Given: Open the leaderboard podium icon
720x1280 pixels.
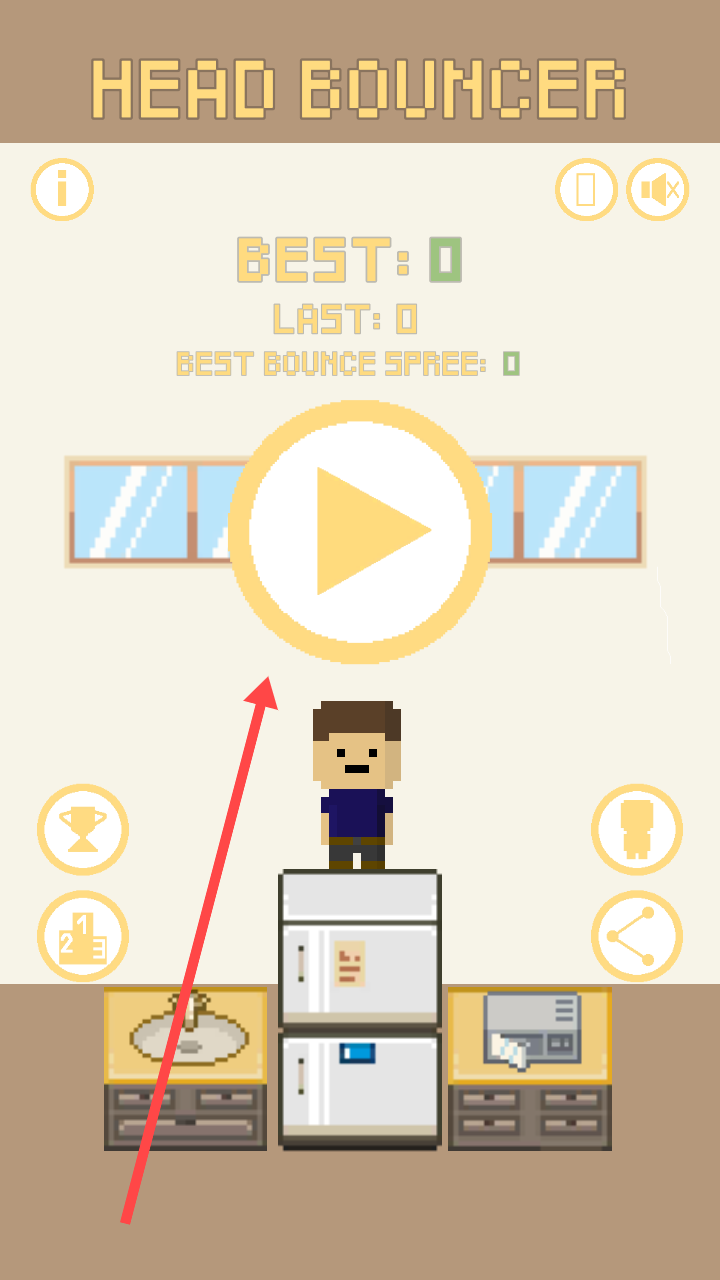Looking at the screenshot, I should point(83,936).
